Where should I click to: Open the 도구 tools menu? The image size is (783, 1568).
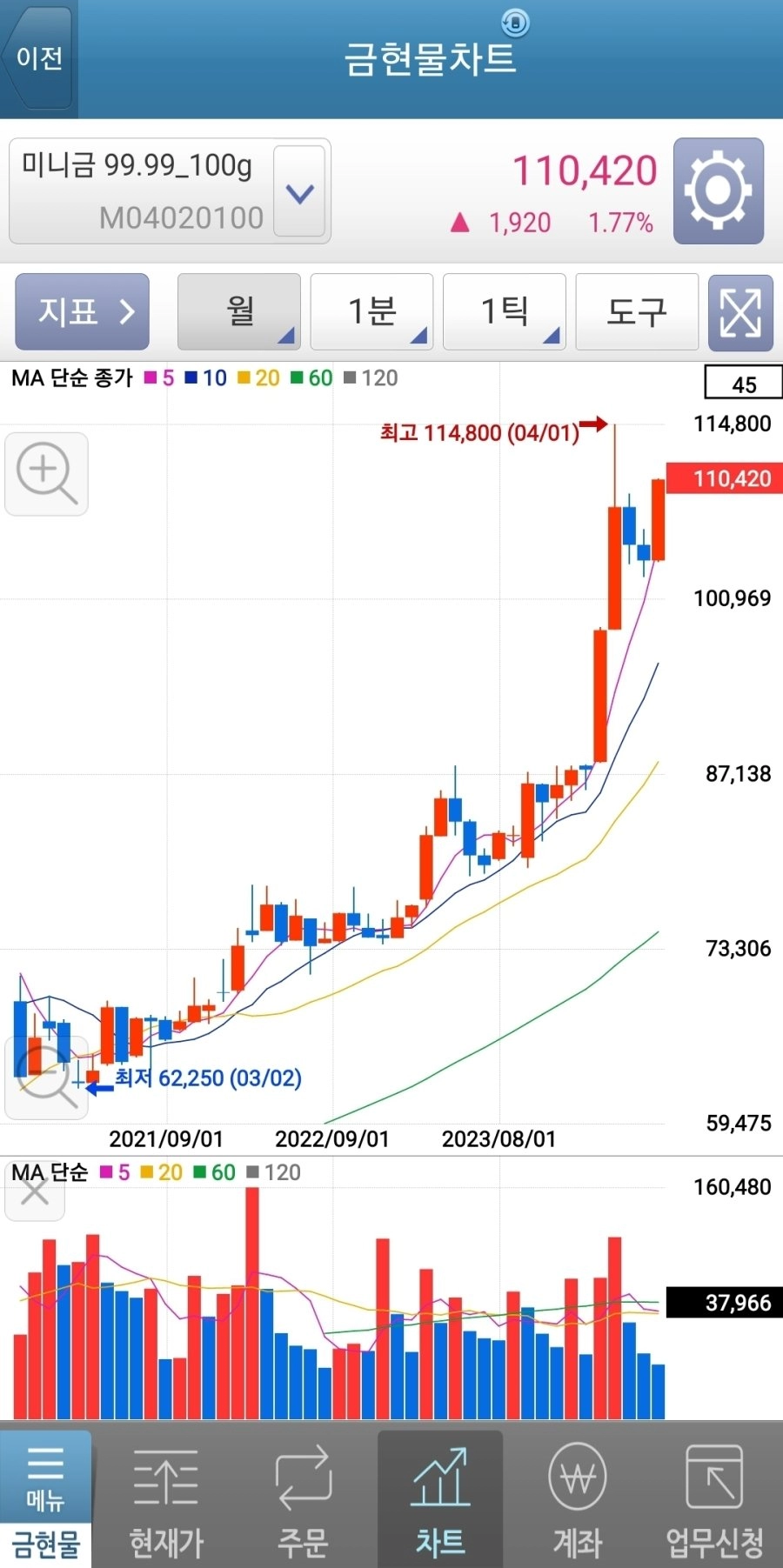tap(637, 311)
